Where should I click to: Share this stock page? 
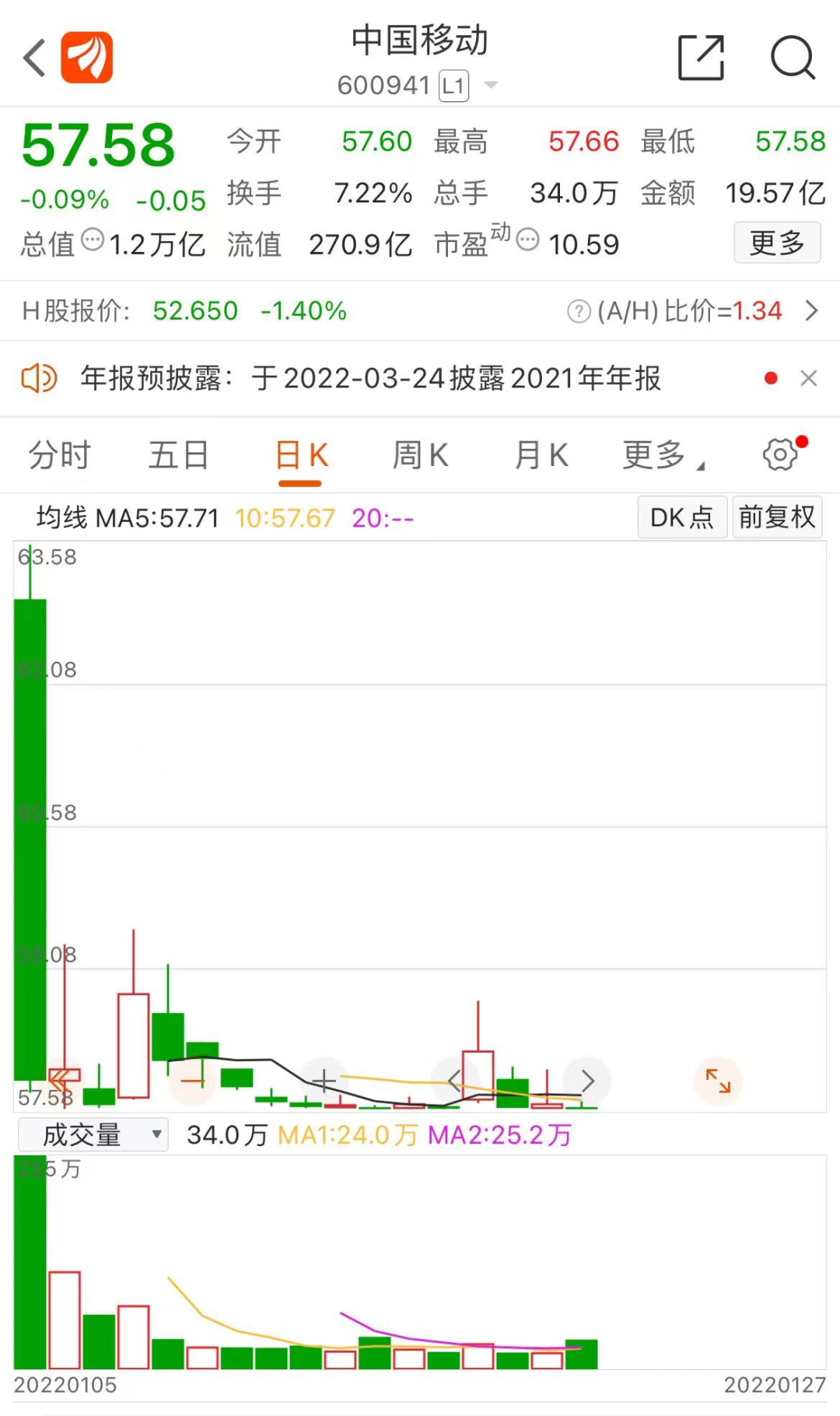pyautogui.click(x=701, y=58)
